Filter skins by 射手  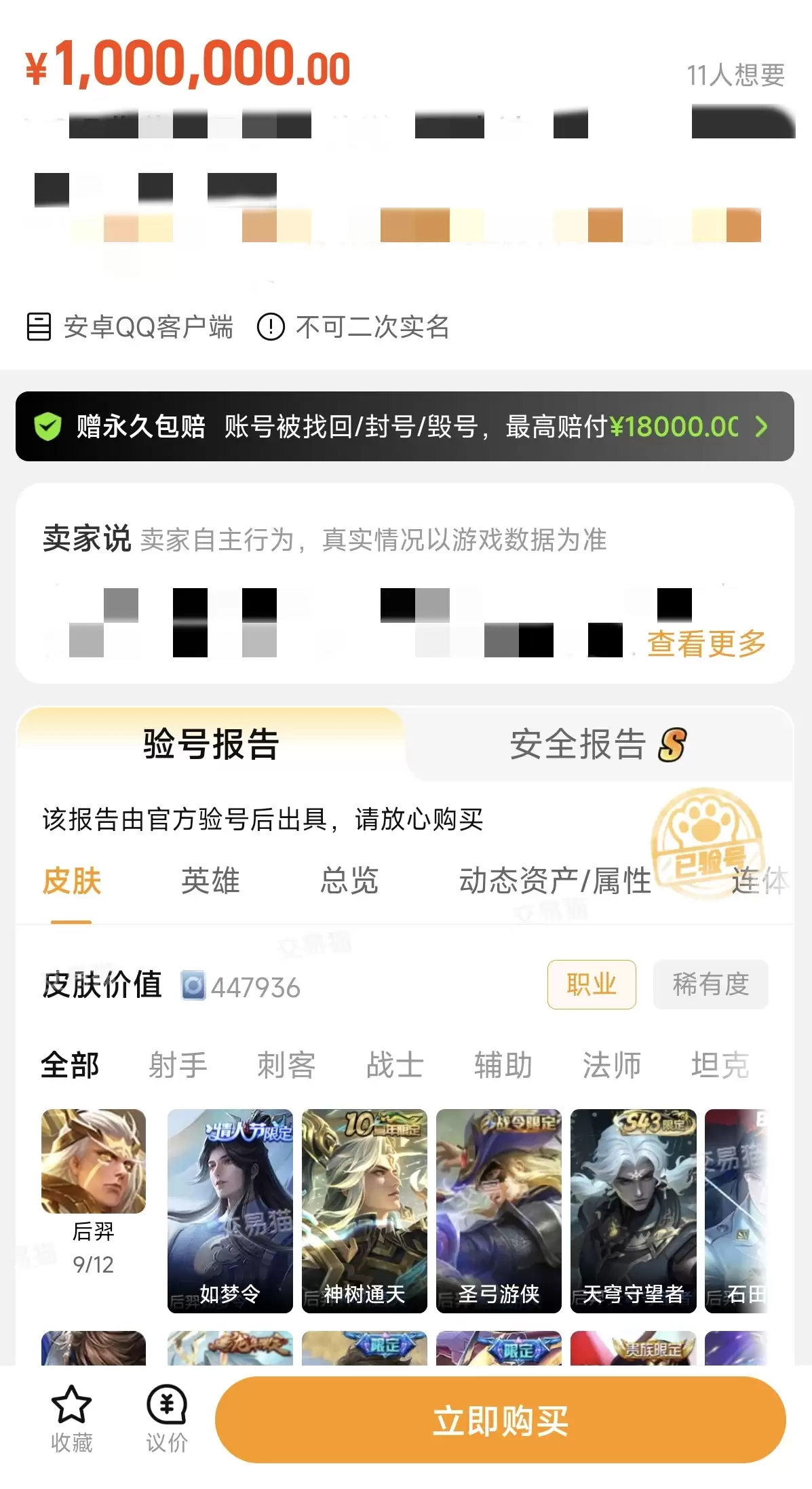(178, 1065)
